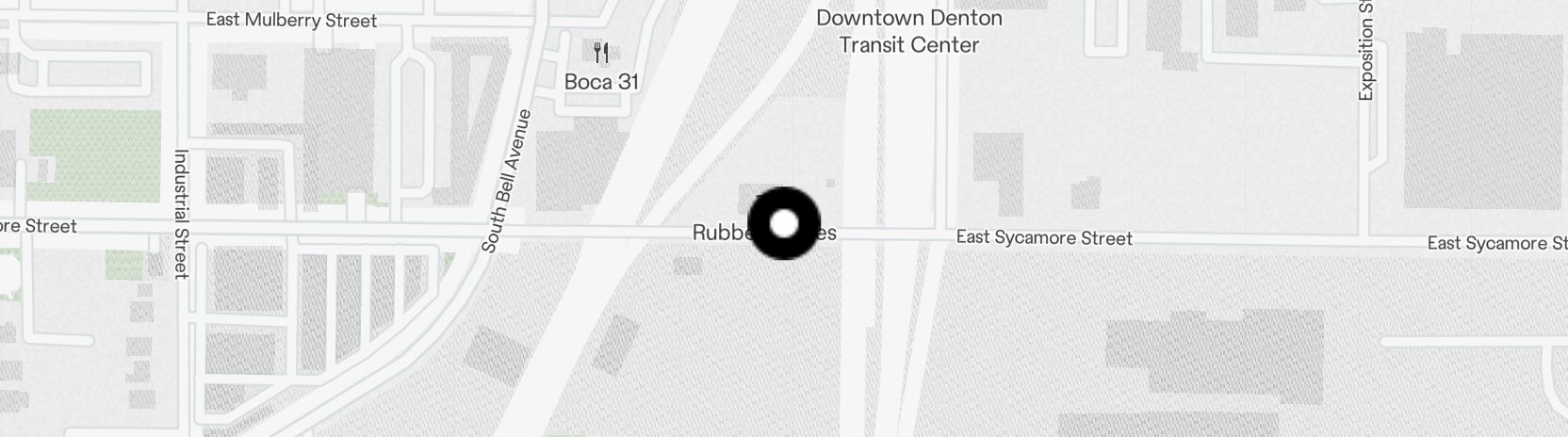Select Downtown Denton Transit Center on map
Viewport: 1568px width, 437px height.
908,31
